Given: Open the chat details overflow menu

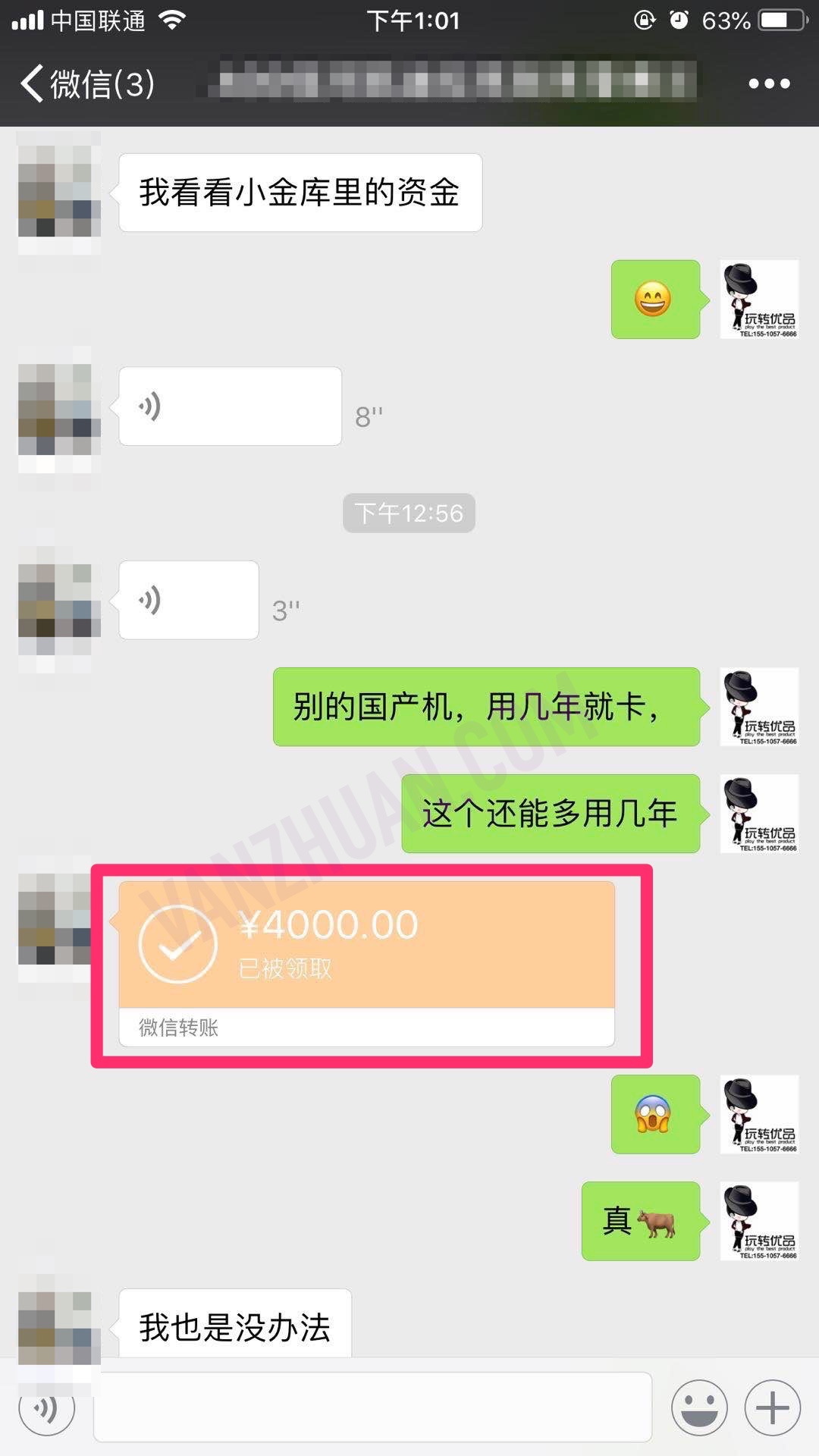Looking at the screenshot, I should [x=769, y=83].
